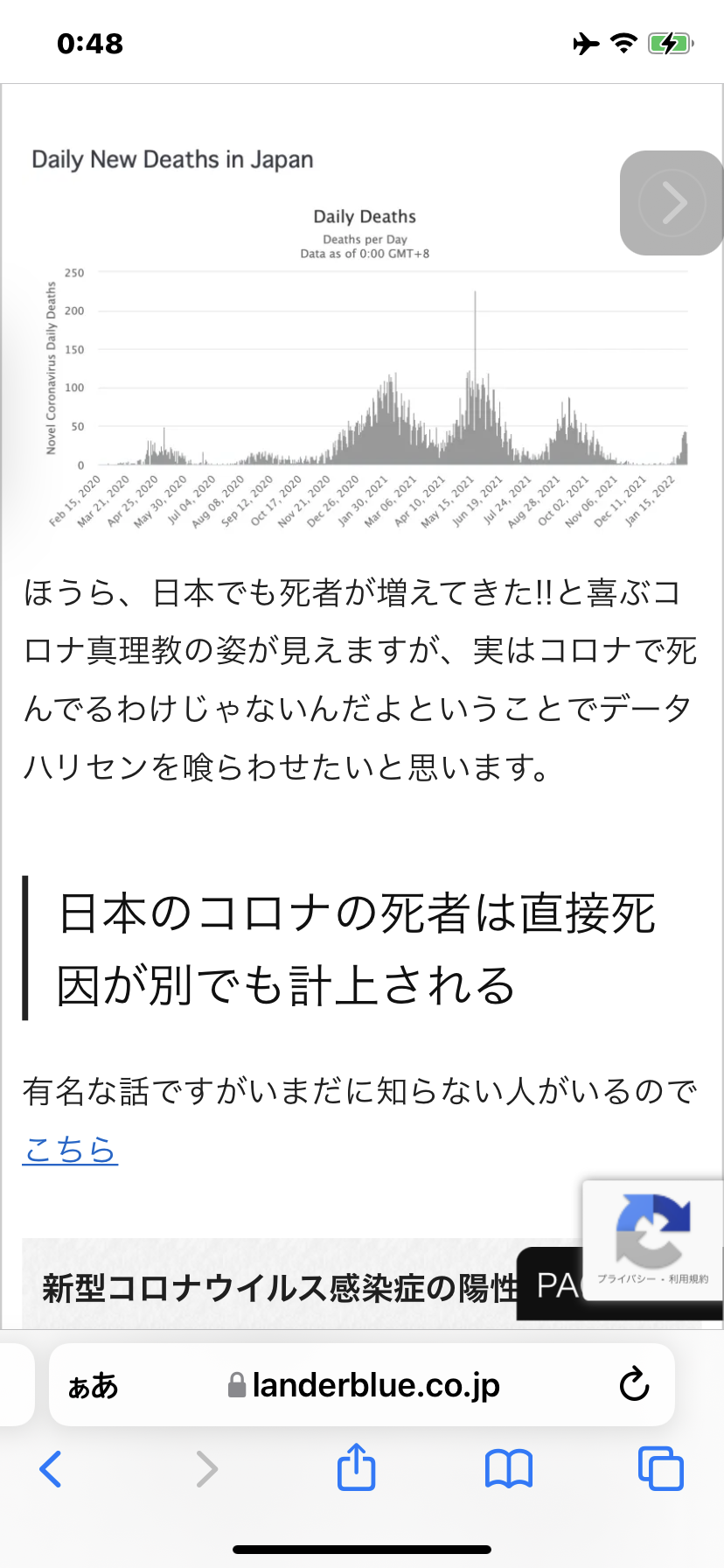The width and height of the screenshot is (724, 1568).
Task: Select the landerblue.co.jp address bar
Action: coord(376,1385)
